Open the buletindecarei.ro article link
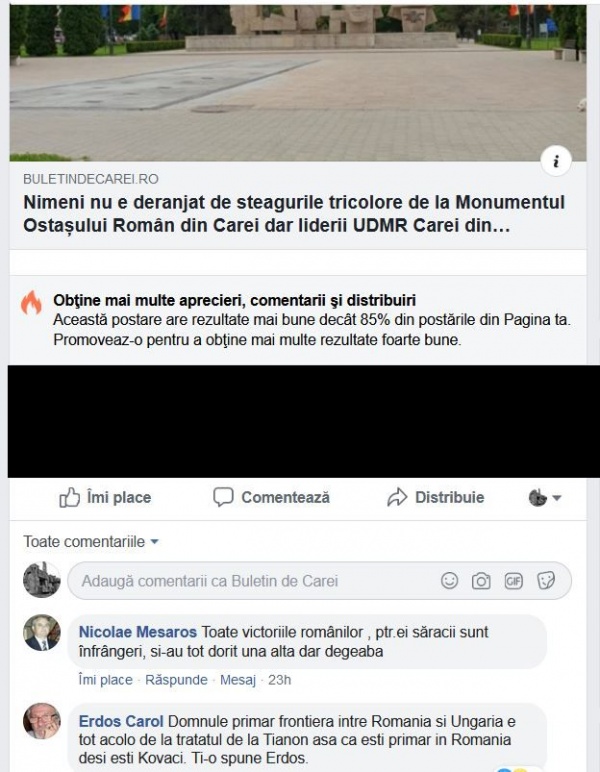The width and height of the screenshot is (600, 772). [268, 214]
